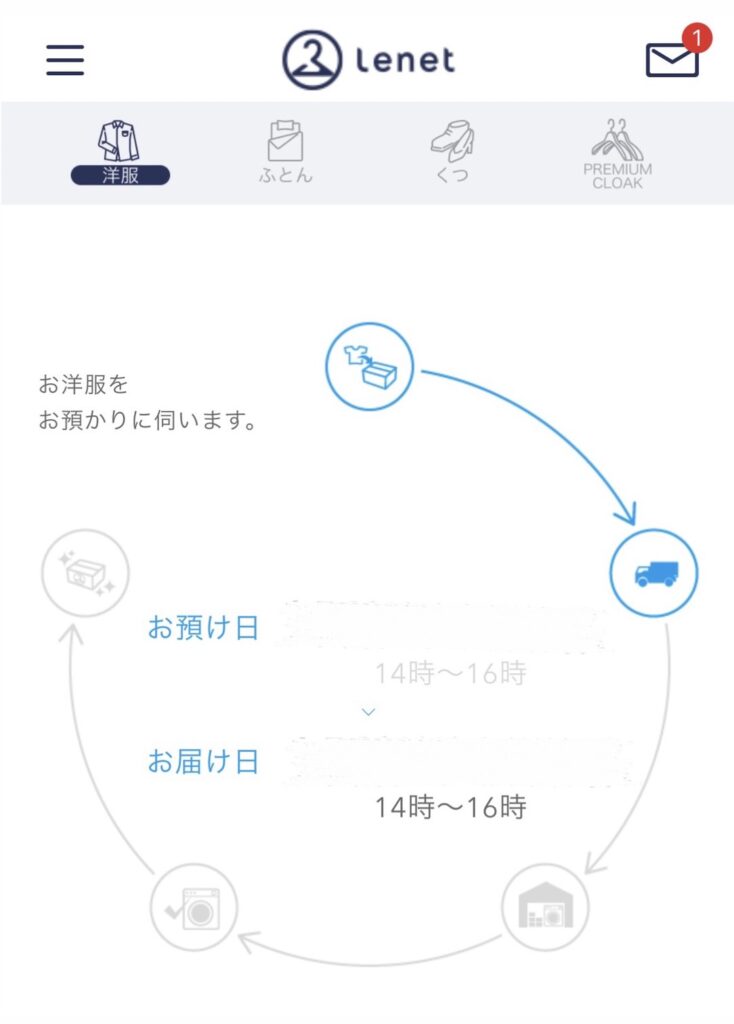Open the messages envelope icon

(x=672, y=60)
